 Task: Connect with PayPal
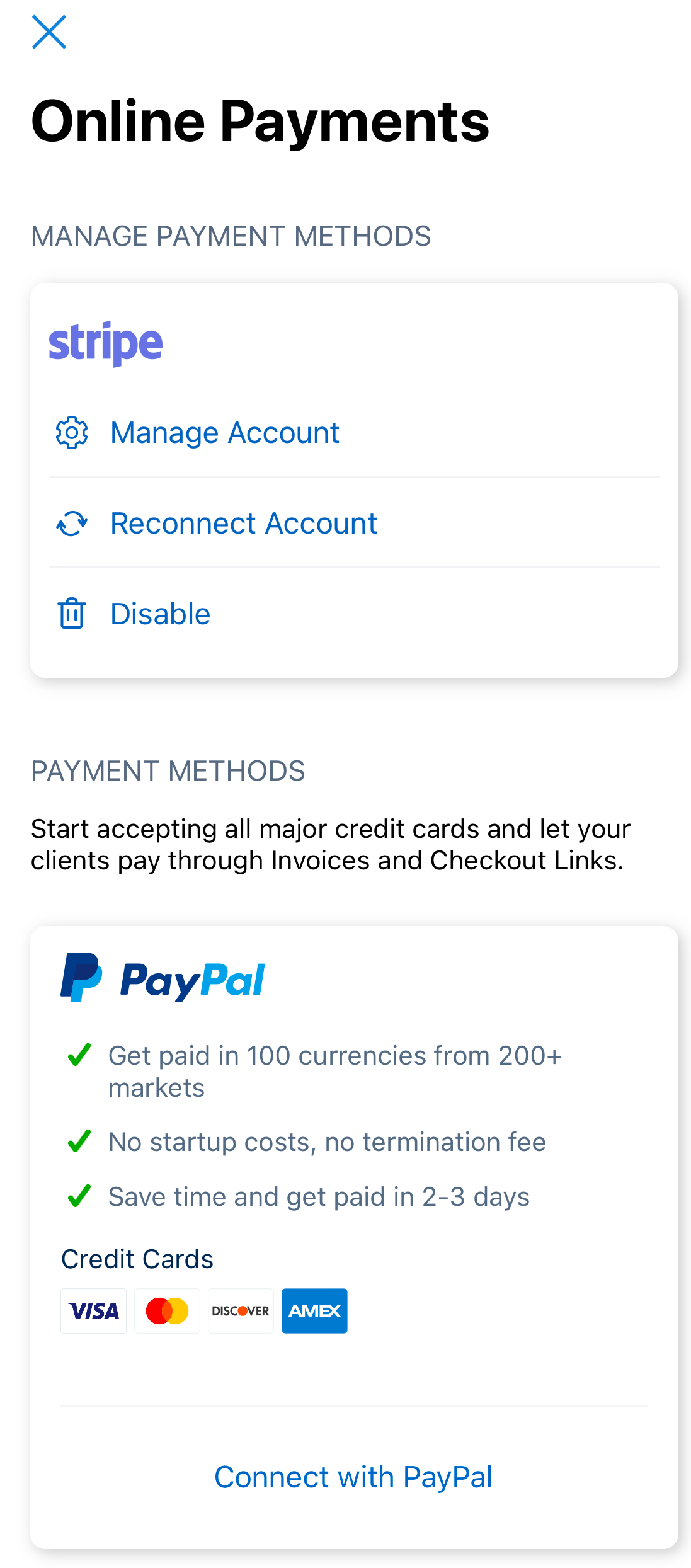pyautogui.click(x=353, y=1477)
